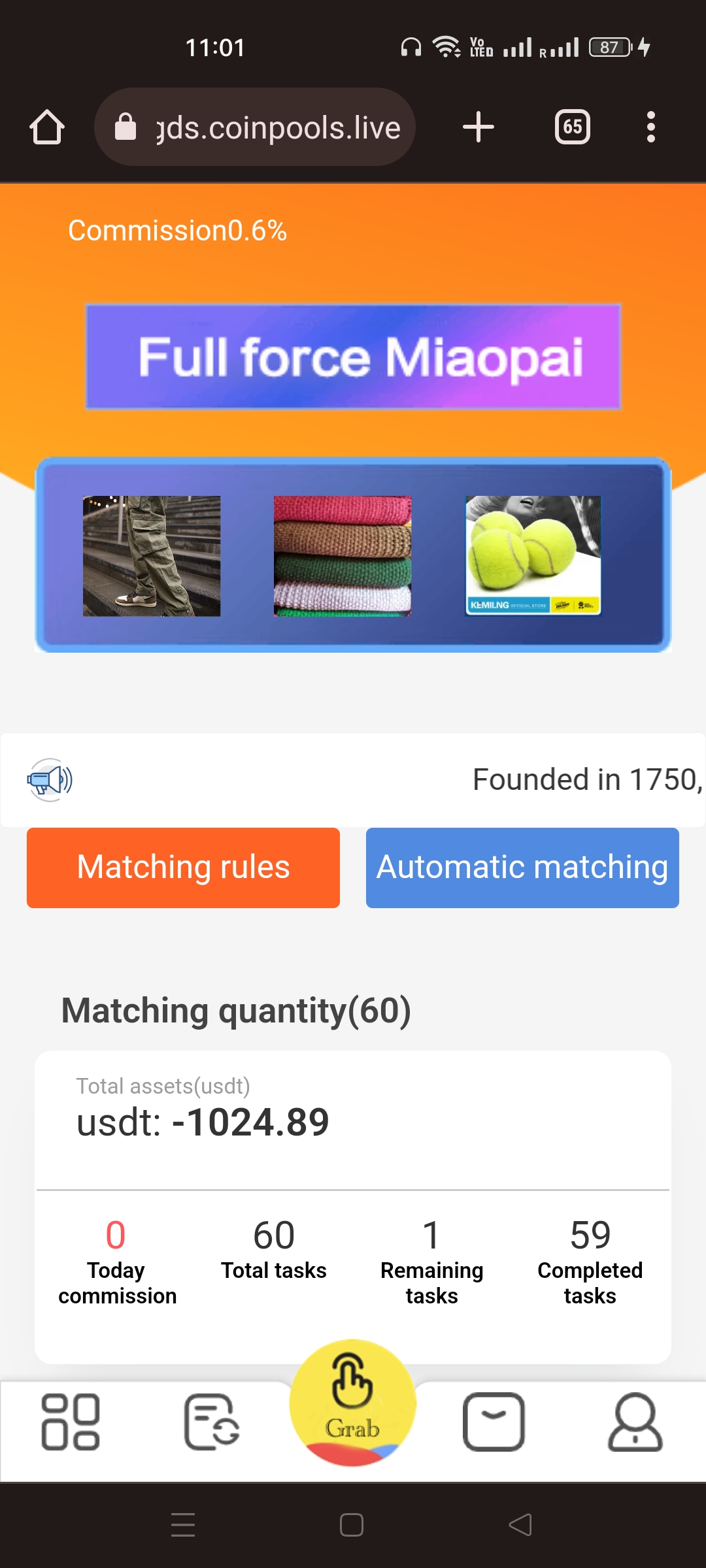
Task: Open the order records tab
Action: click(212, 1422)
